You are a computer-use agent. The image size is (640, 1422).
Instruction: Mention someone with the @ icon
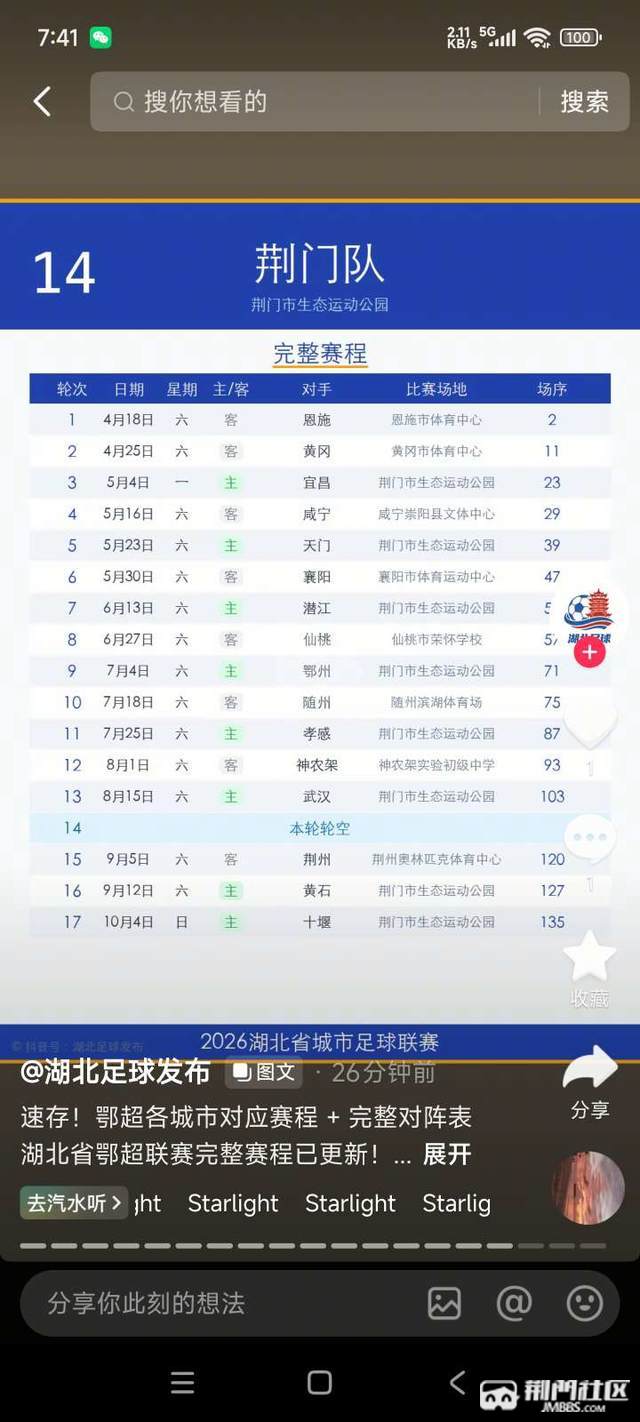pos(514,1303)
